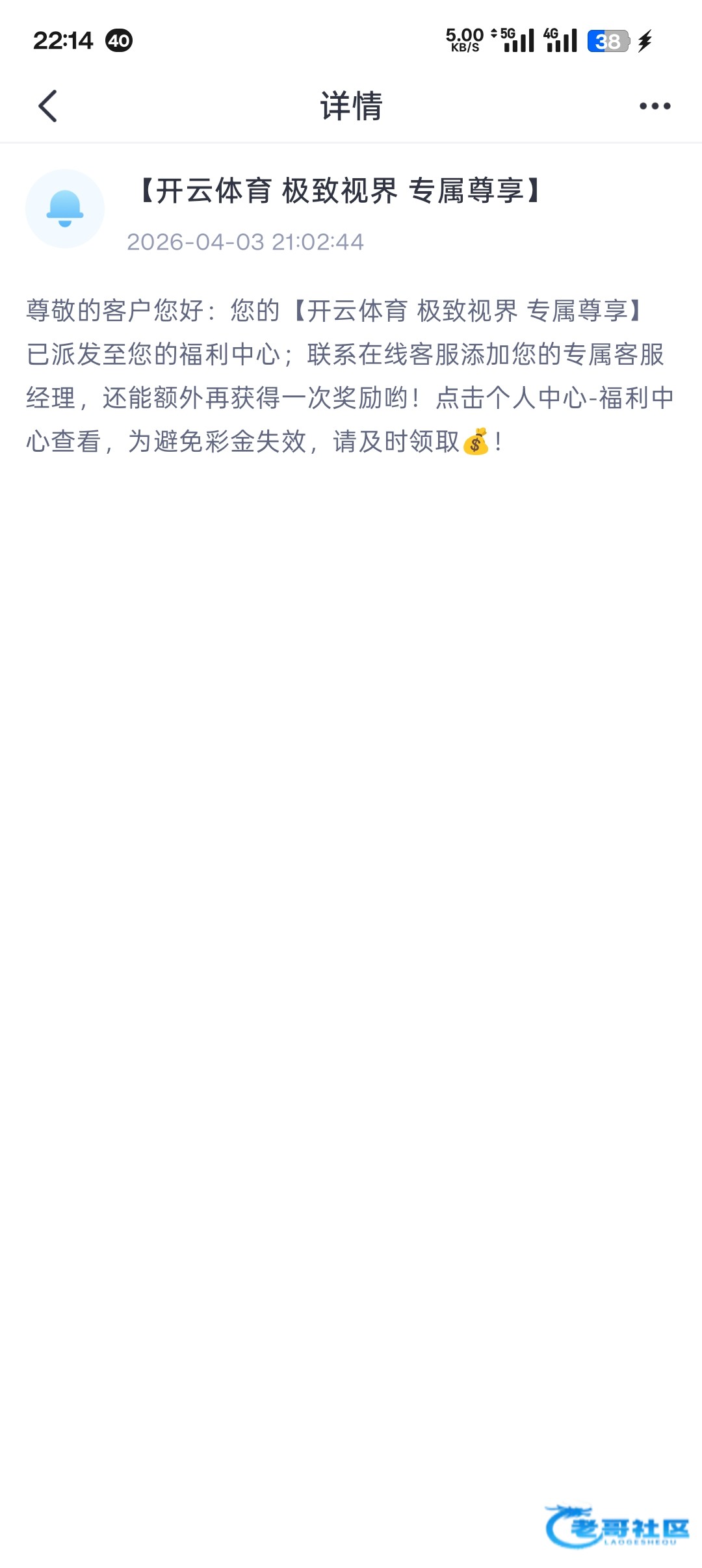The width and height of the screenshot is (702, 1568).
Task: Open the three-dot overflow menu
Action: tap(655, 106)
